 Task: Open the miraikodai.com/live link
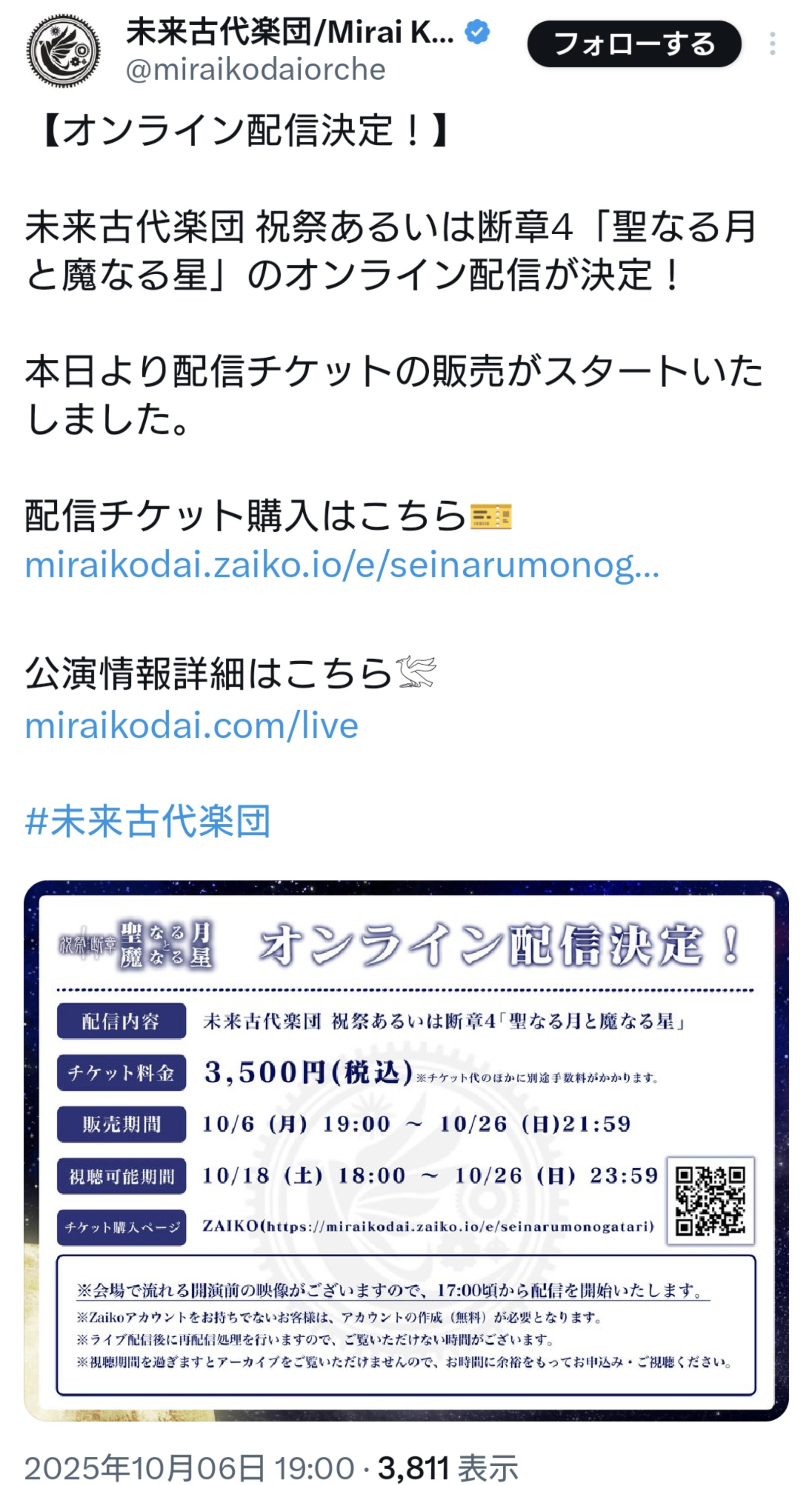pos(191,725)
